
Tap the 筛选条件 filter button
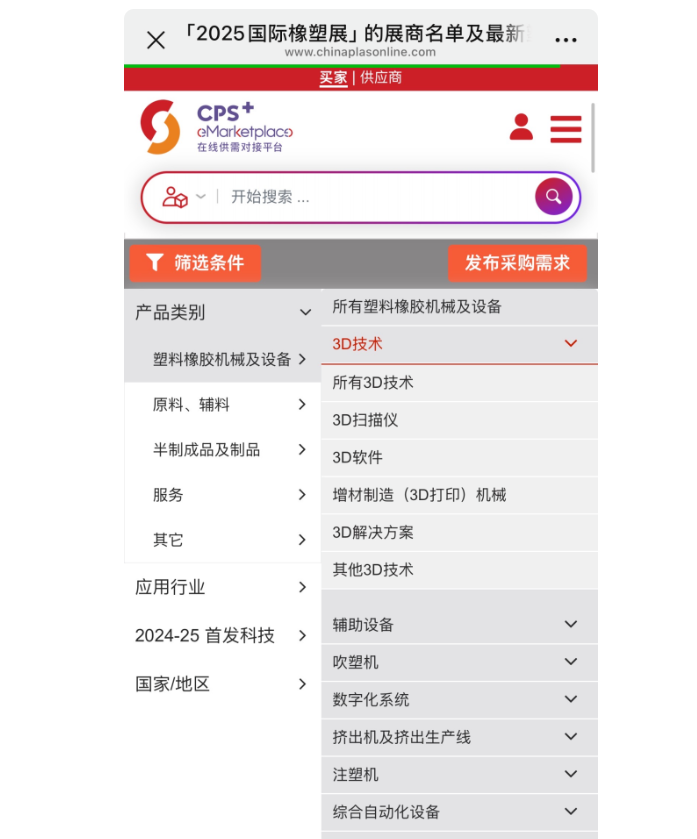click(x=195, y=263)
